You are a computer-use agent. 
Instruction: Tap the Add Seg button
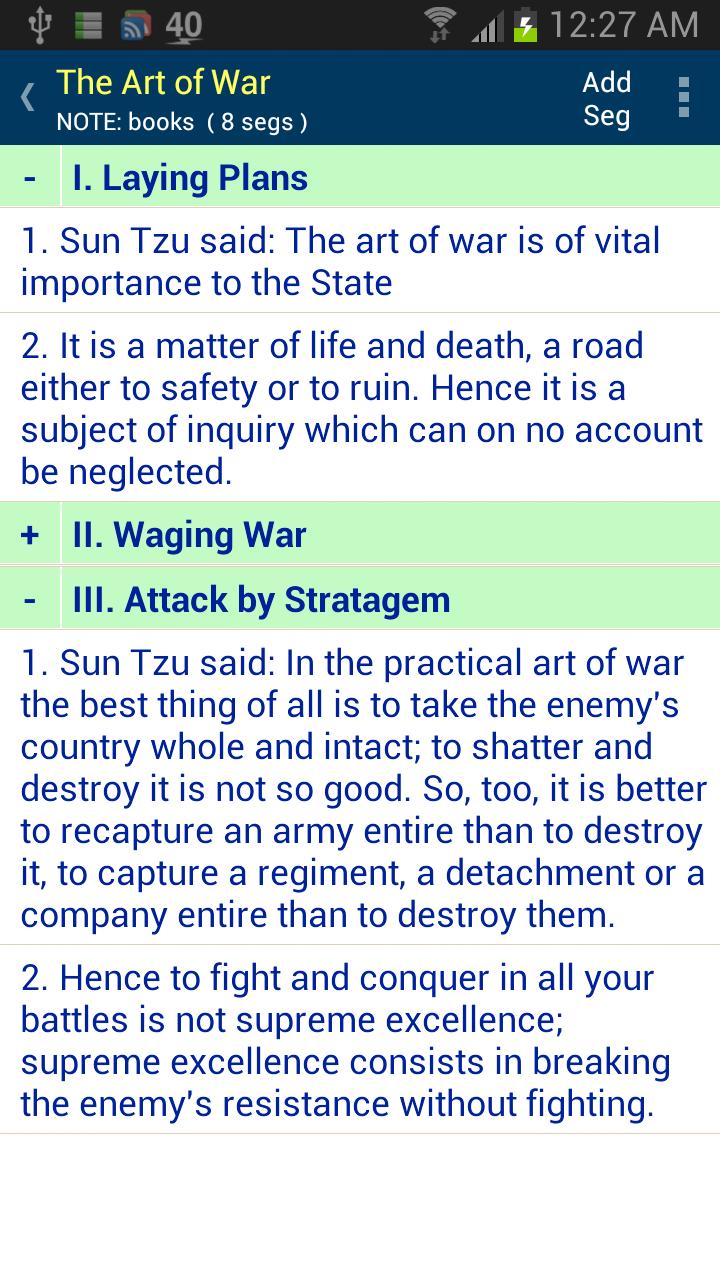(606, 99)
